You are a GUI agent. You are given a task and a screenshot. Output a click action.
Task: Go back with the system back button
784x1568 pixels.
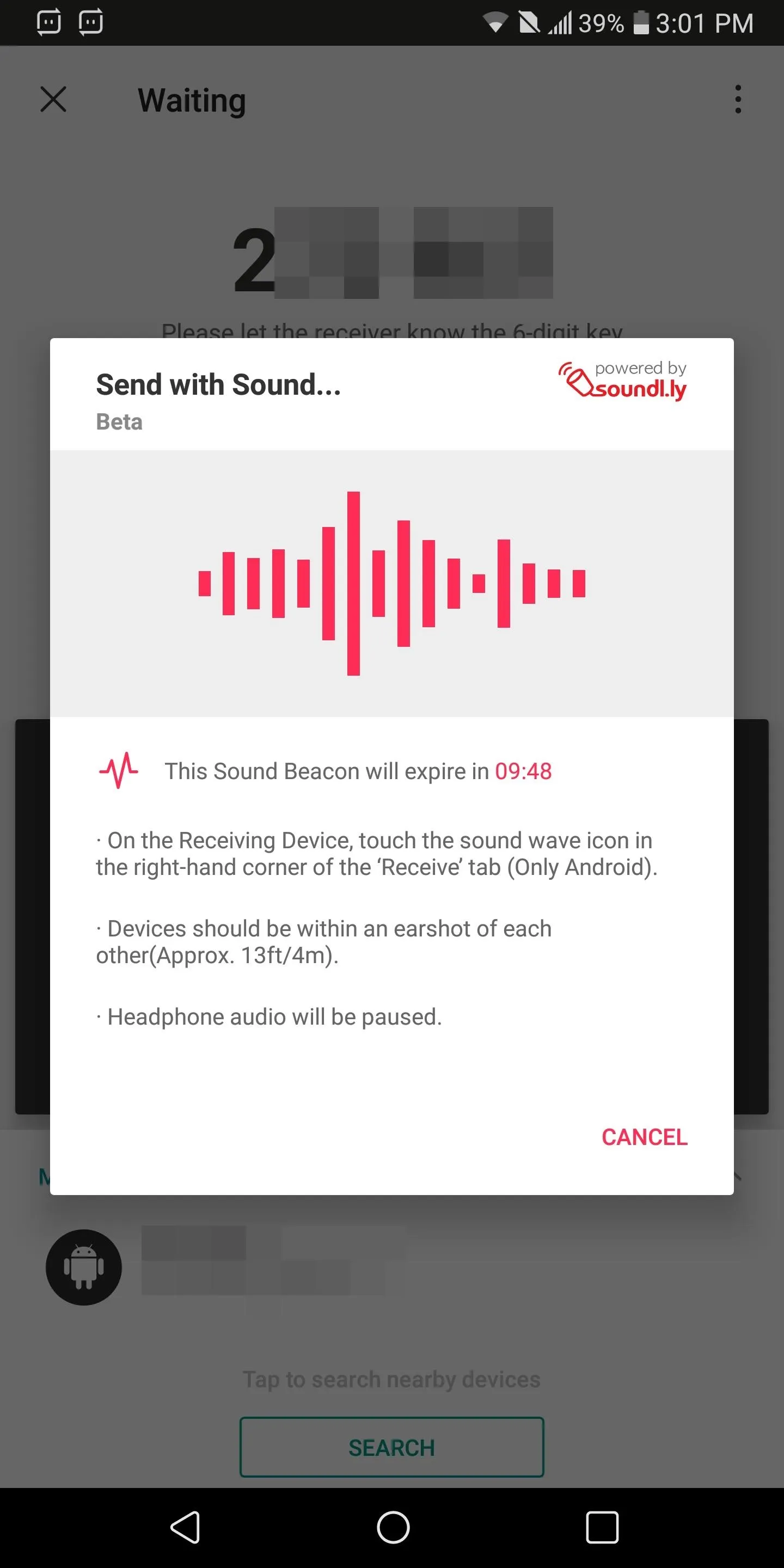pyautogui.click(x=185, y=1527)
